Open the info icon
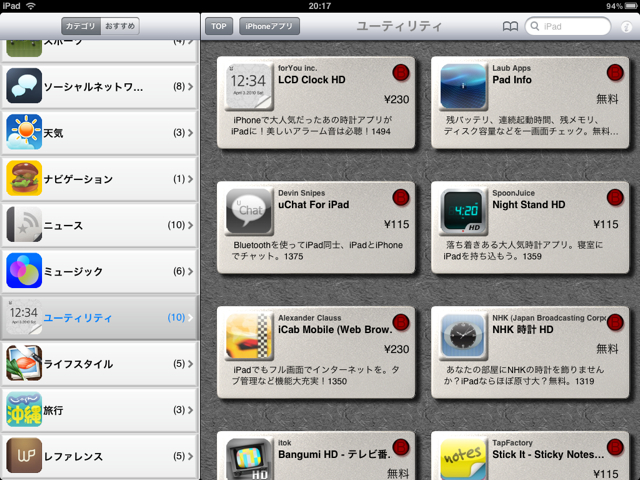Viewport: 640px width, 480px height. tap(626, 27)
